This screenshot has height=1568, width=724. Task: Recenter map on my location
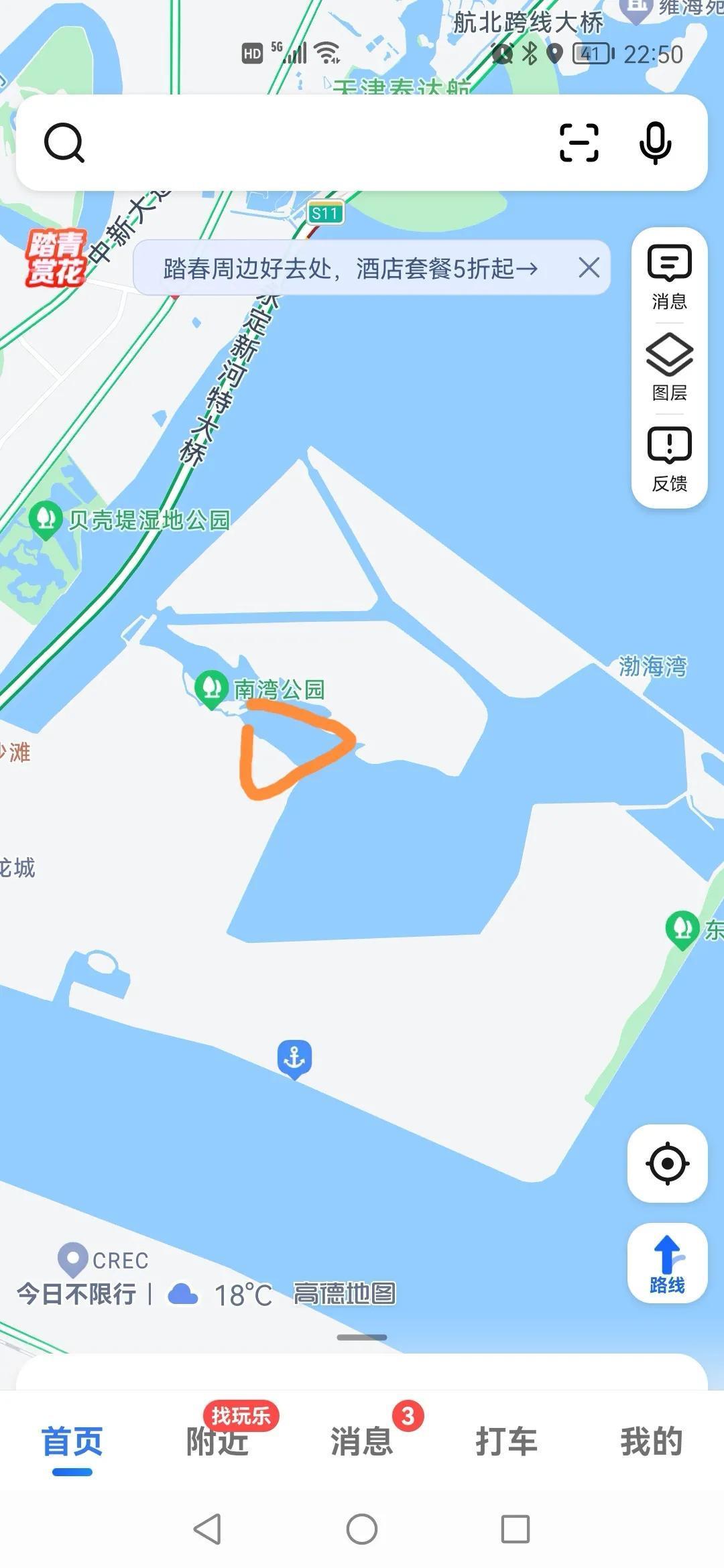click(x=667, y=1164)
